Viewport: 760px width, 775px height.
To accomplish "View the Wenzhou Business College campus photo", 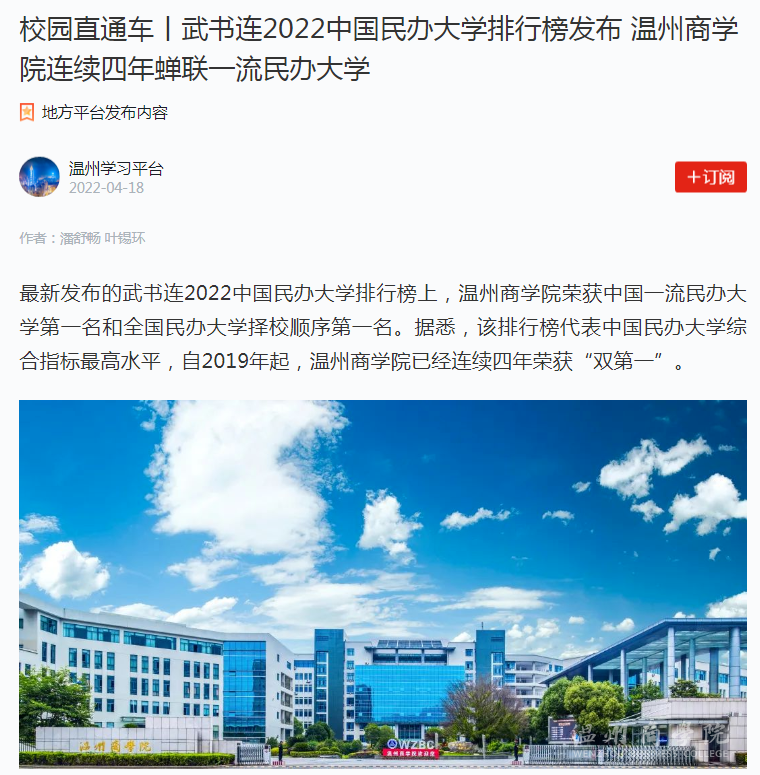I will coord(382,583).
